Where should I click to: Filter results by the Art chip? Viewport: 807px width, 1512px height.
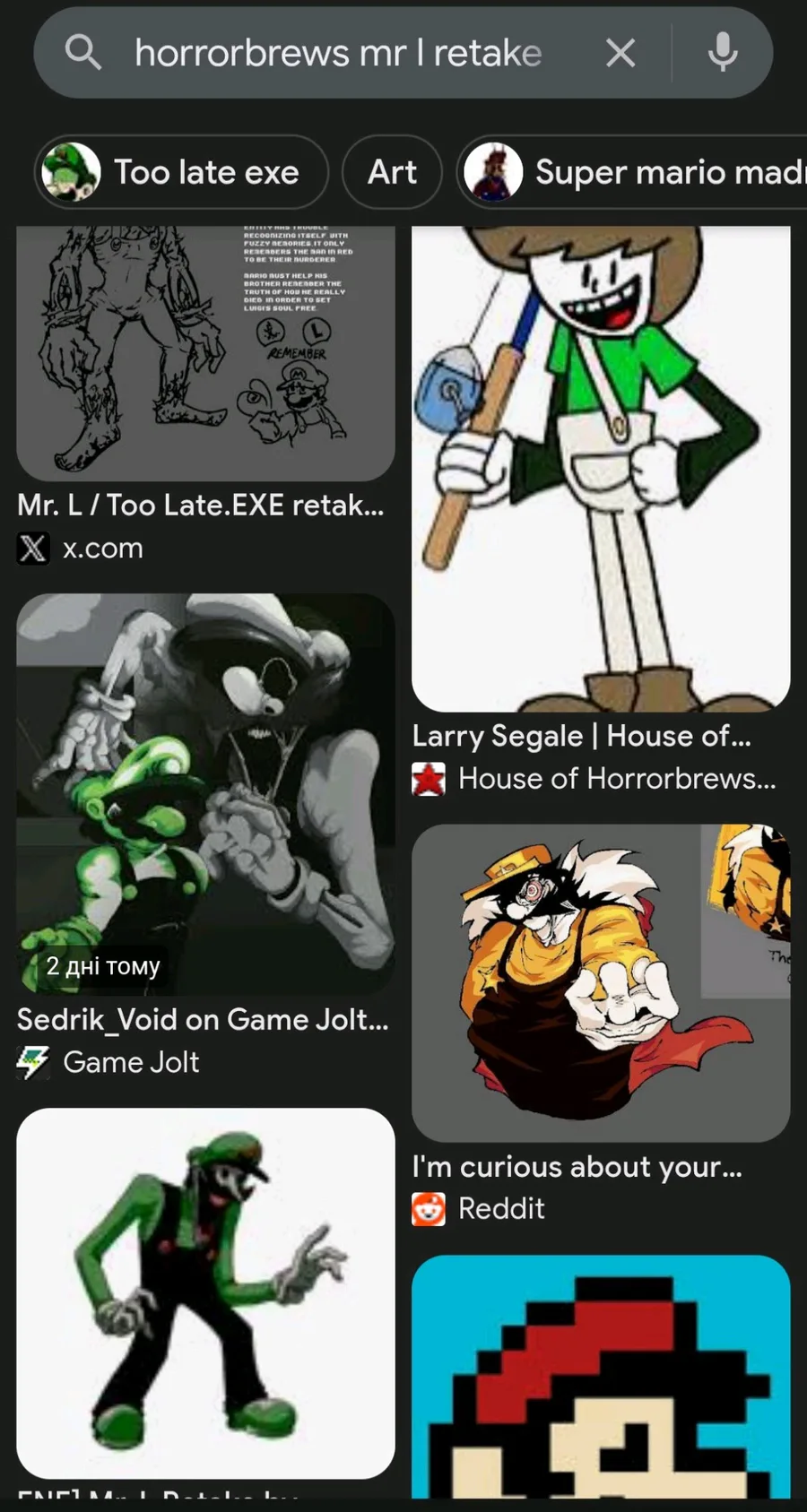point(392,172)
